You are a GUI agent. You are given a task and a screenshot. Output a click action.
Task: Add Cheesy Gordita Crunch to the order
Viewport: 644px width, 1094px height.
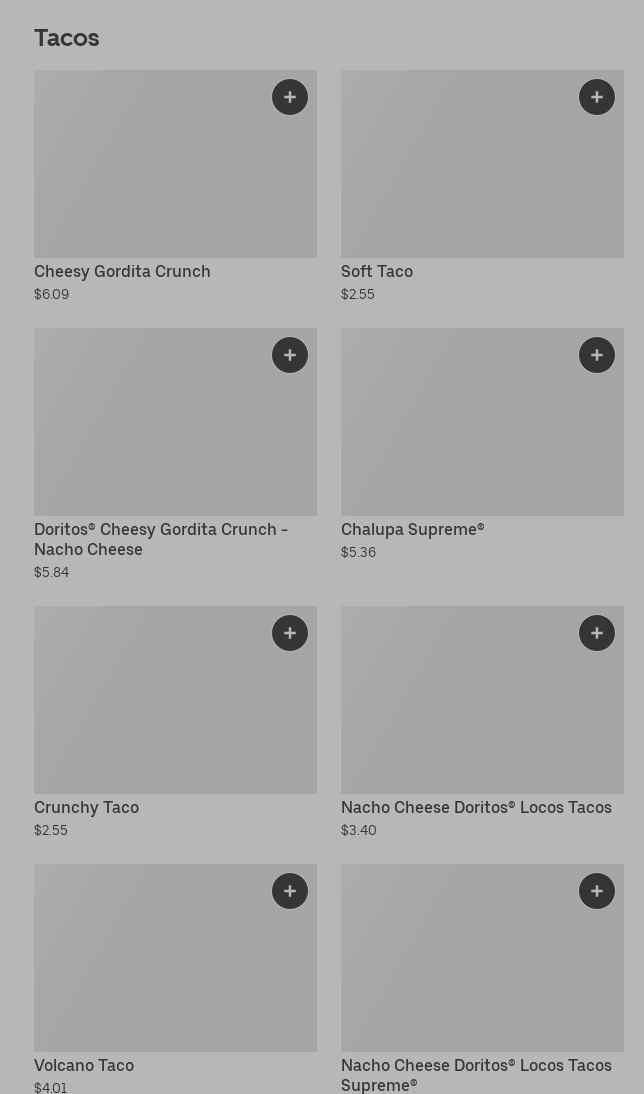tap(290, 97)
